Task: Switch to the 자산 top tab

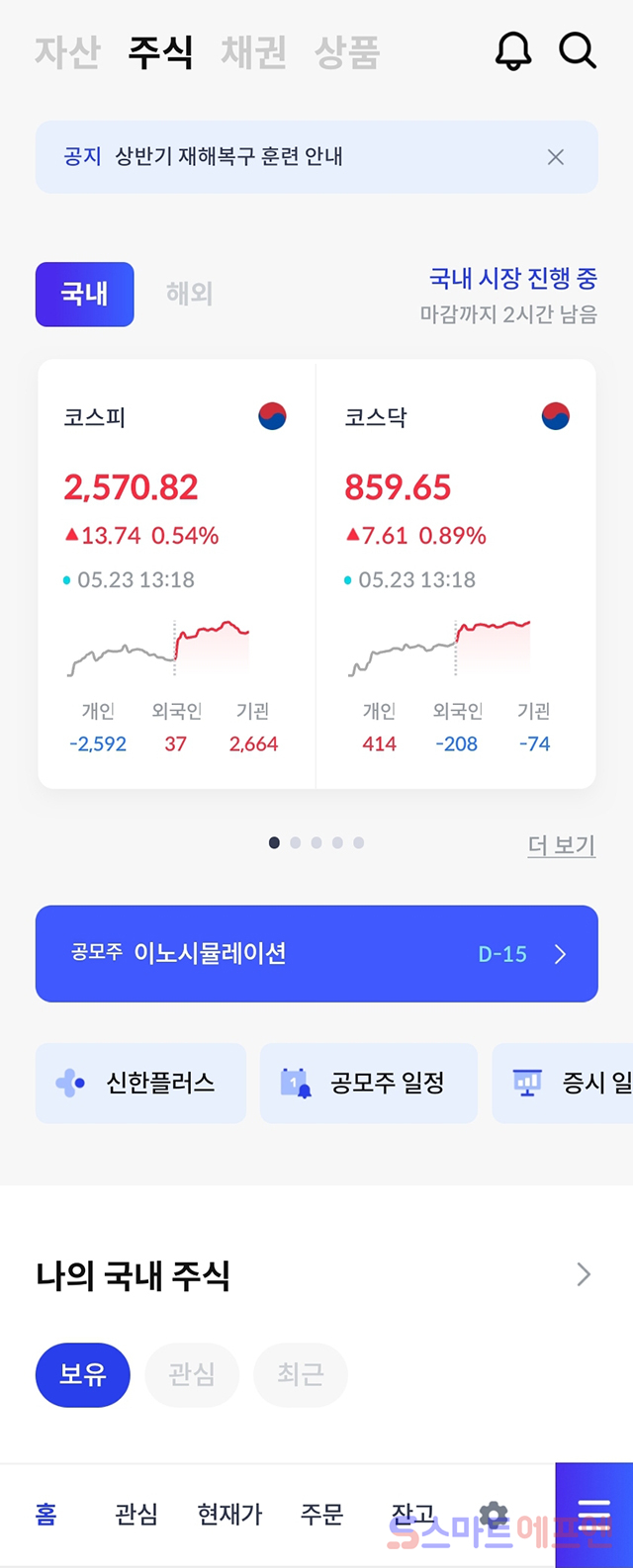Action: 67,52
